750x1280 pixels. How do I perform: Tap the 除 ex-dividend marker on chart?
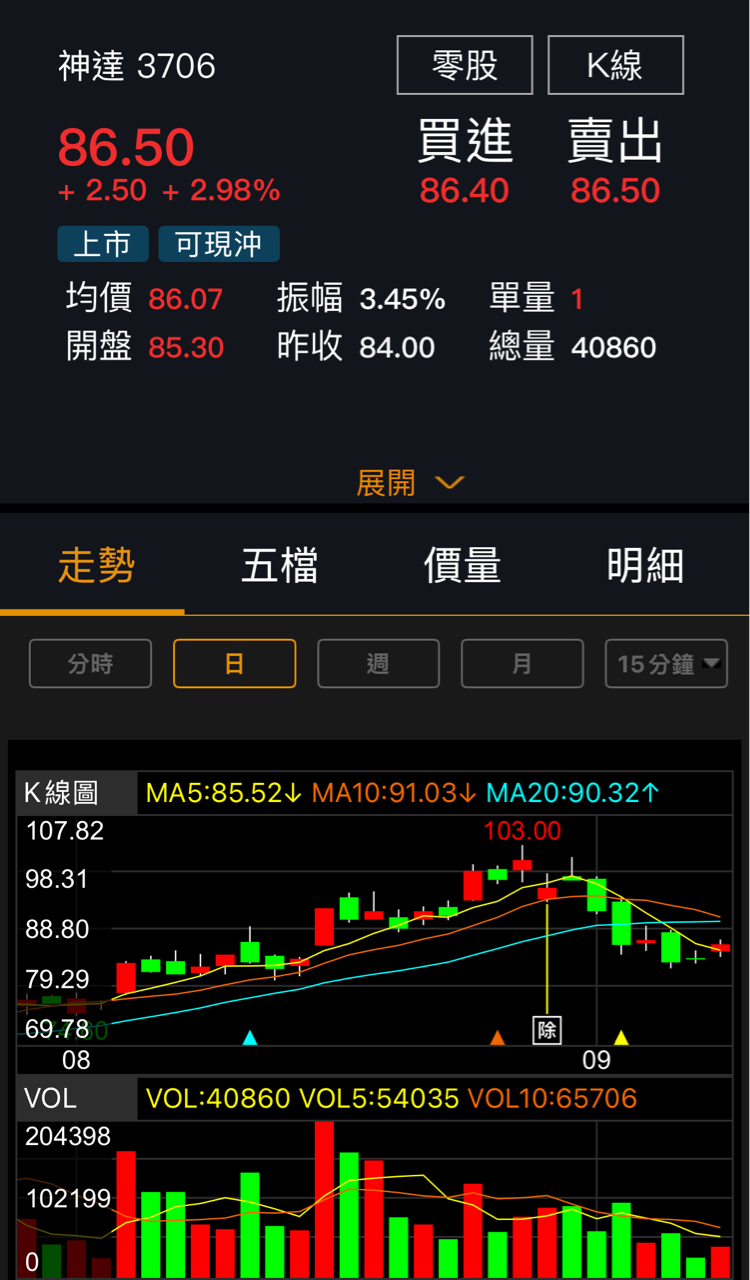pyautogui.click(x=547, y=1030)
